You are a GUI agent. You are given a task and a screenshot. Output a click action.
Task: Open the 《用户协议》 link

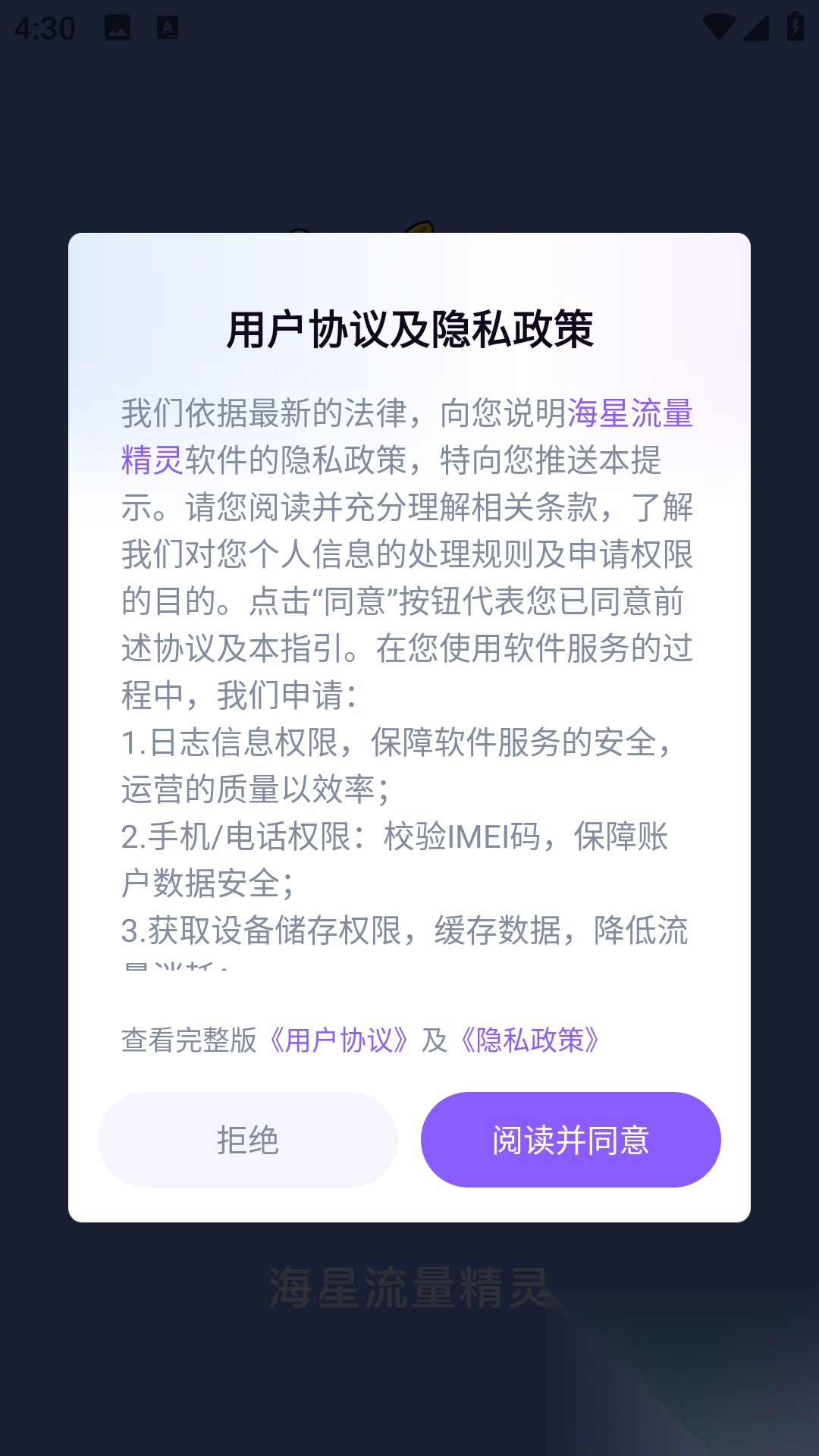pyautogui.click(x=339, y=1040)
